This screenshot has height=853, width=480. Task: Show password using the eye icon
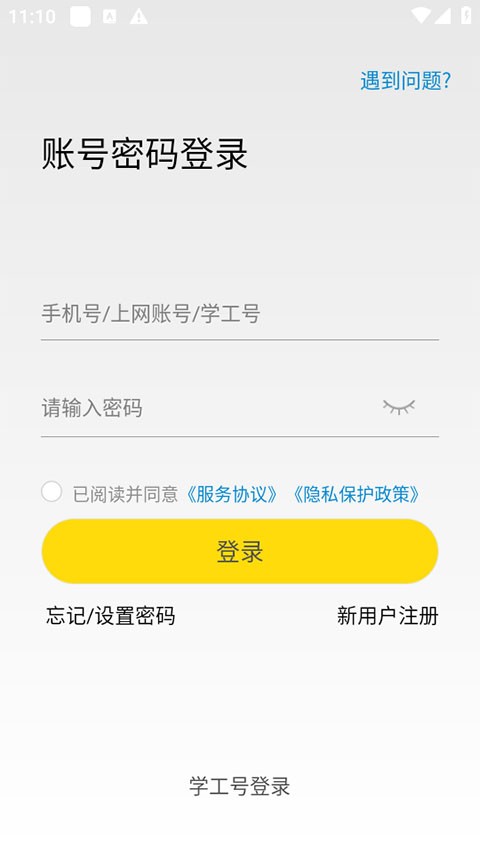pyautogui.click(x=399, y=407)
